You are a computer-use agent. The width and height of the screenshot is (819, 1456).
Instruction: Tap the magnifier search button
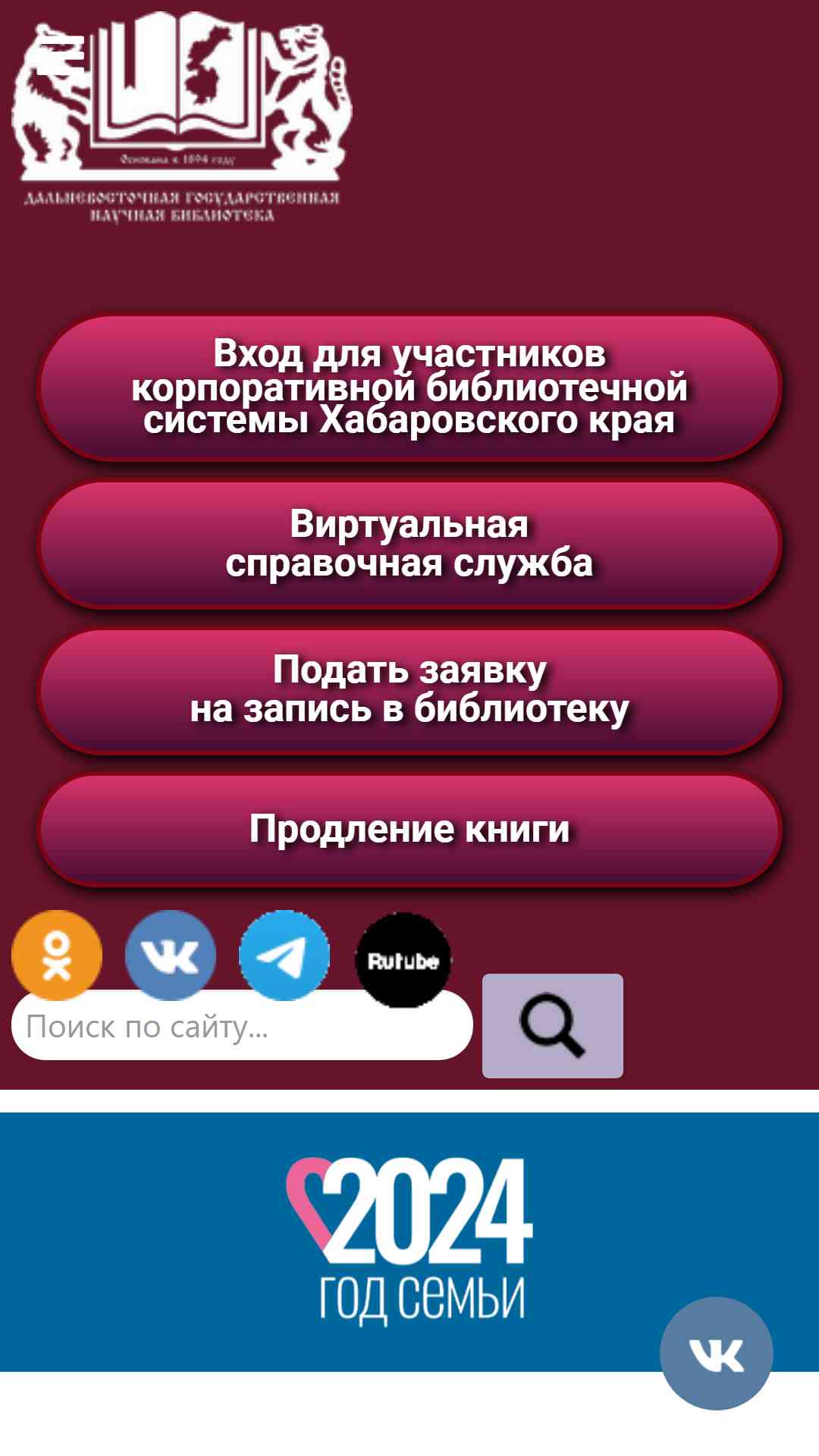click(553, 1026)
